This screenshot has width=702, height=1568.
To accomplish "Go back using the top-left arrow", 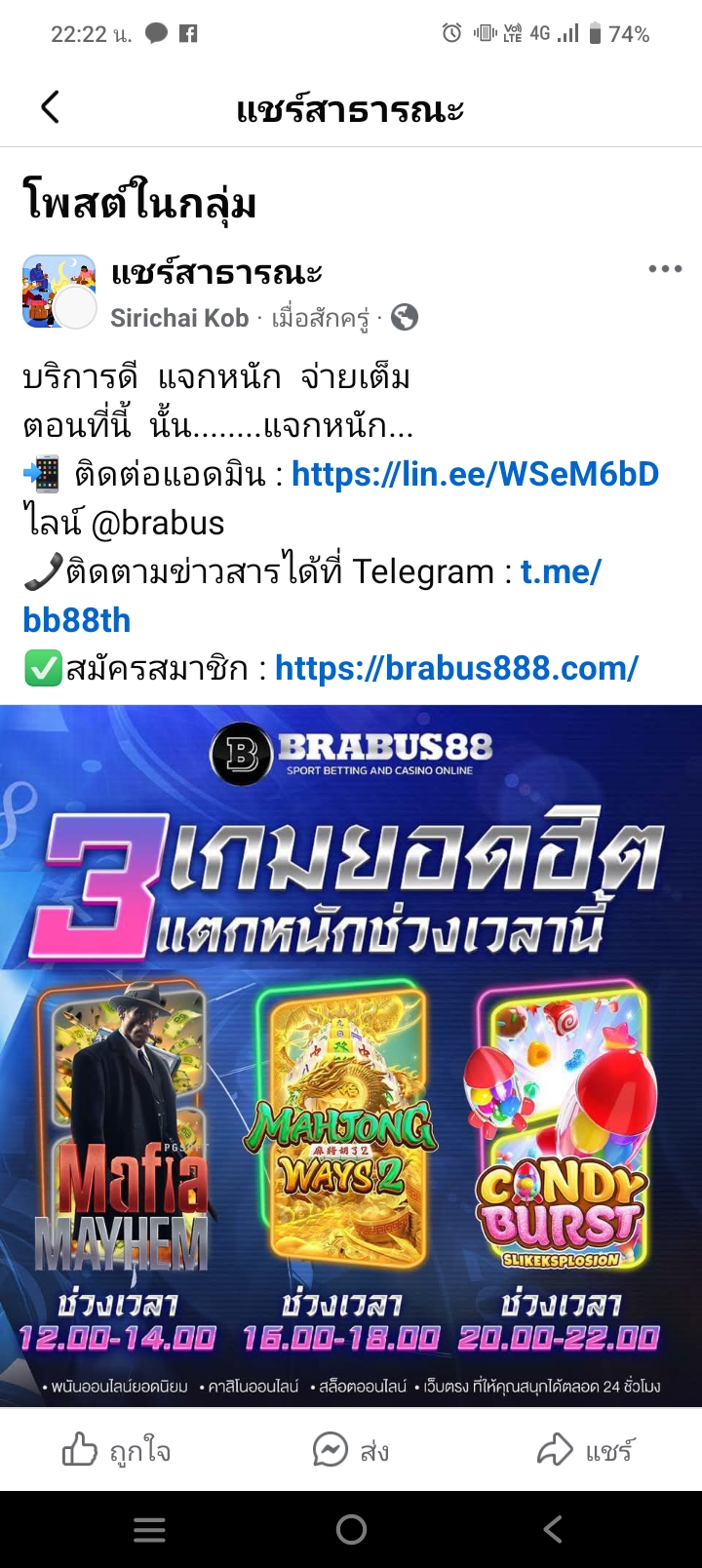I will [51, 107].
